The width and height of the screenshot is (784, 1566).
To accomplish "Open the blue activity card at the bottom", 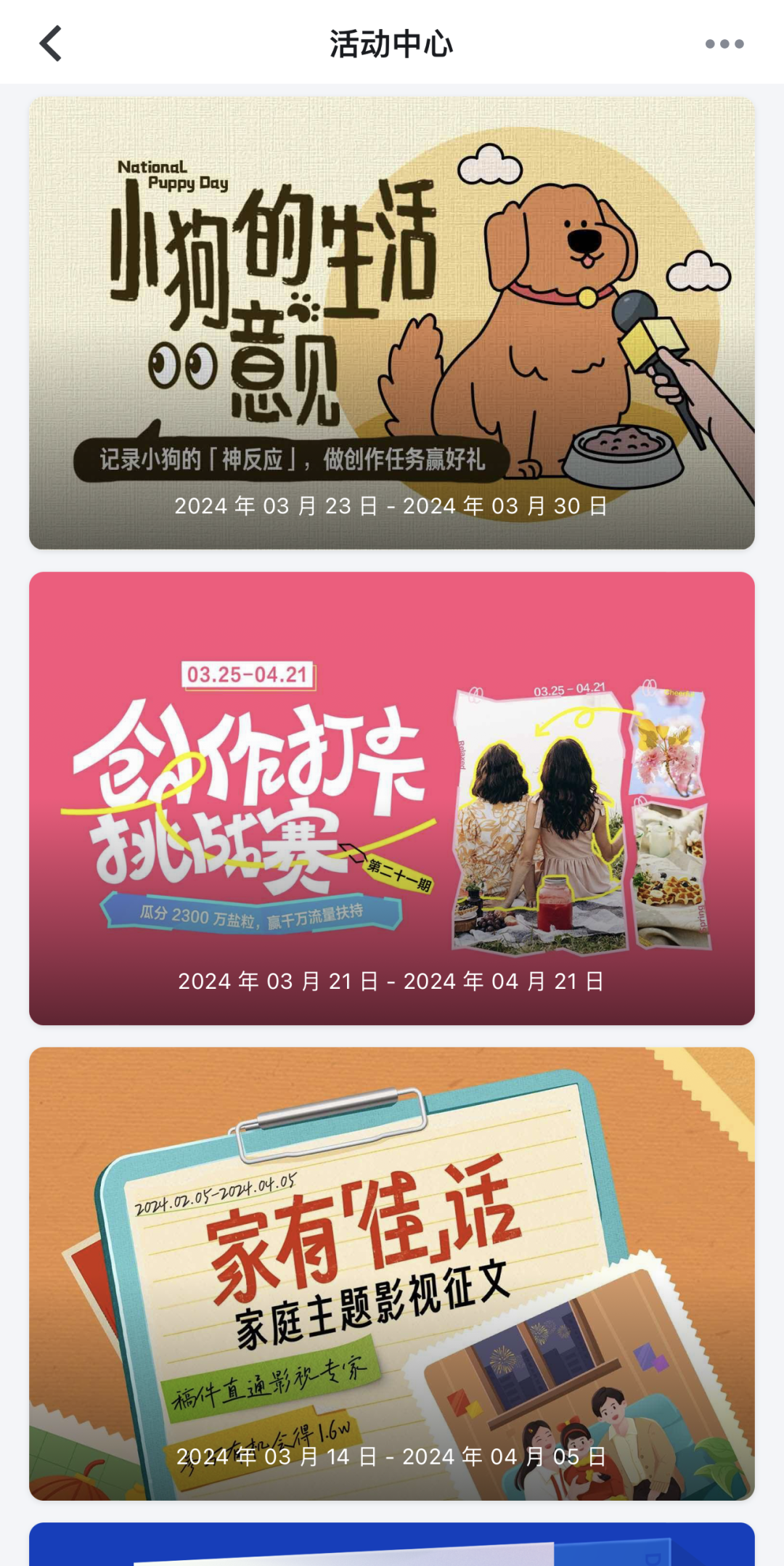I will 391,1545.
